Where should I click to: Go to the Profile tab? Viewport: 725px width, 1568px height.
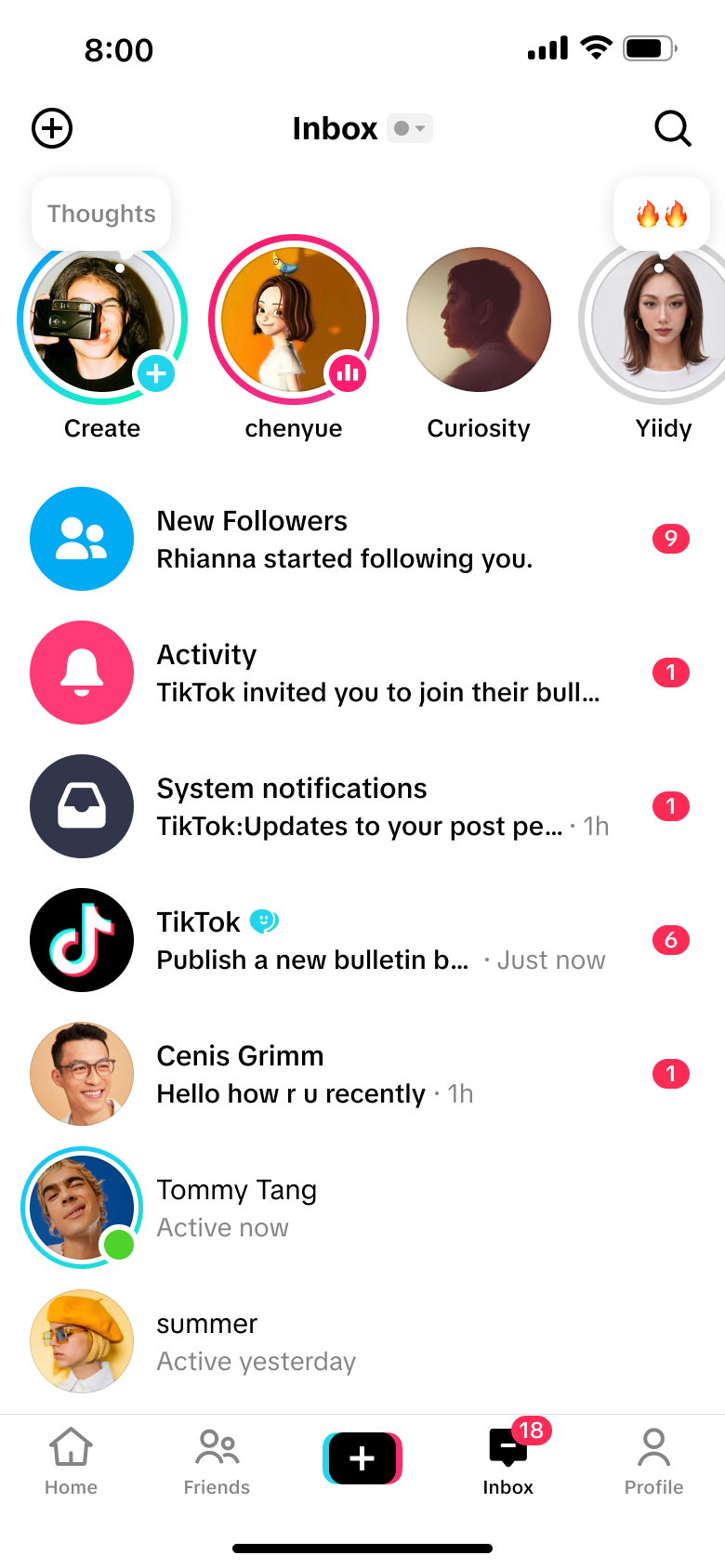click(x=653, y=1461)
